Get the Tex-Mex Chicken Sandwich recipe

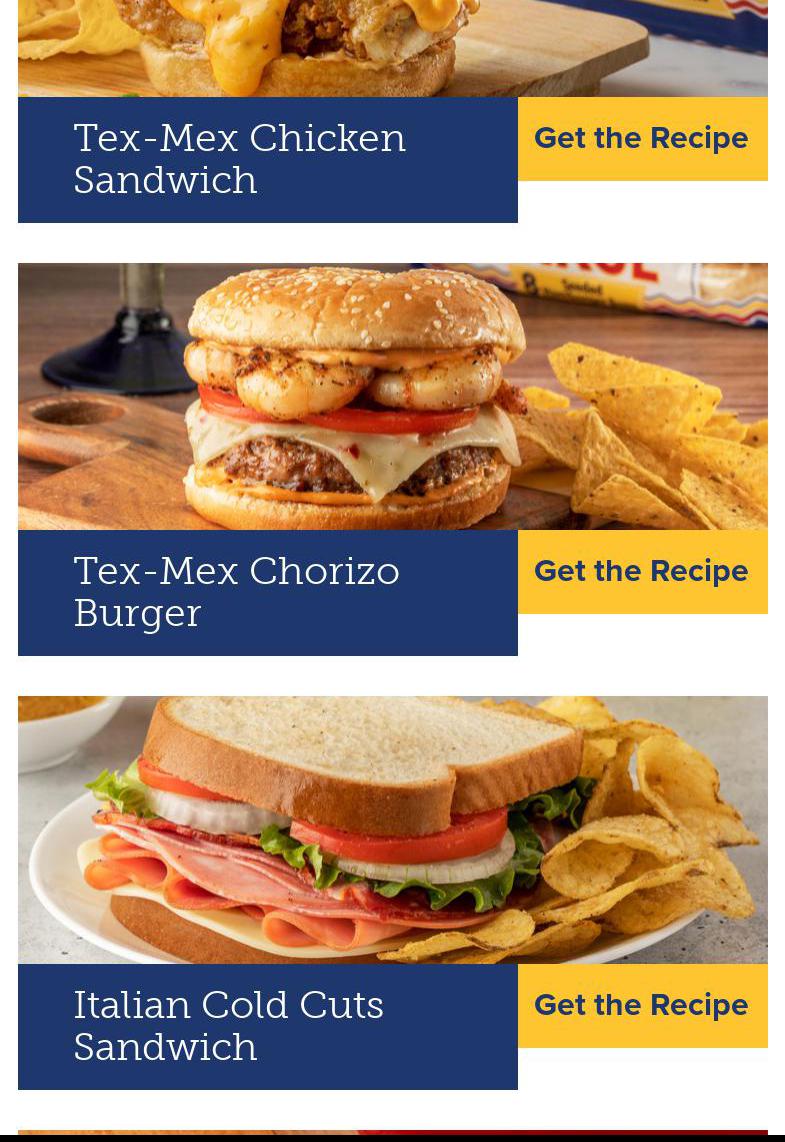(x=642, y=139)
